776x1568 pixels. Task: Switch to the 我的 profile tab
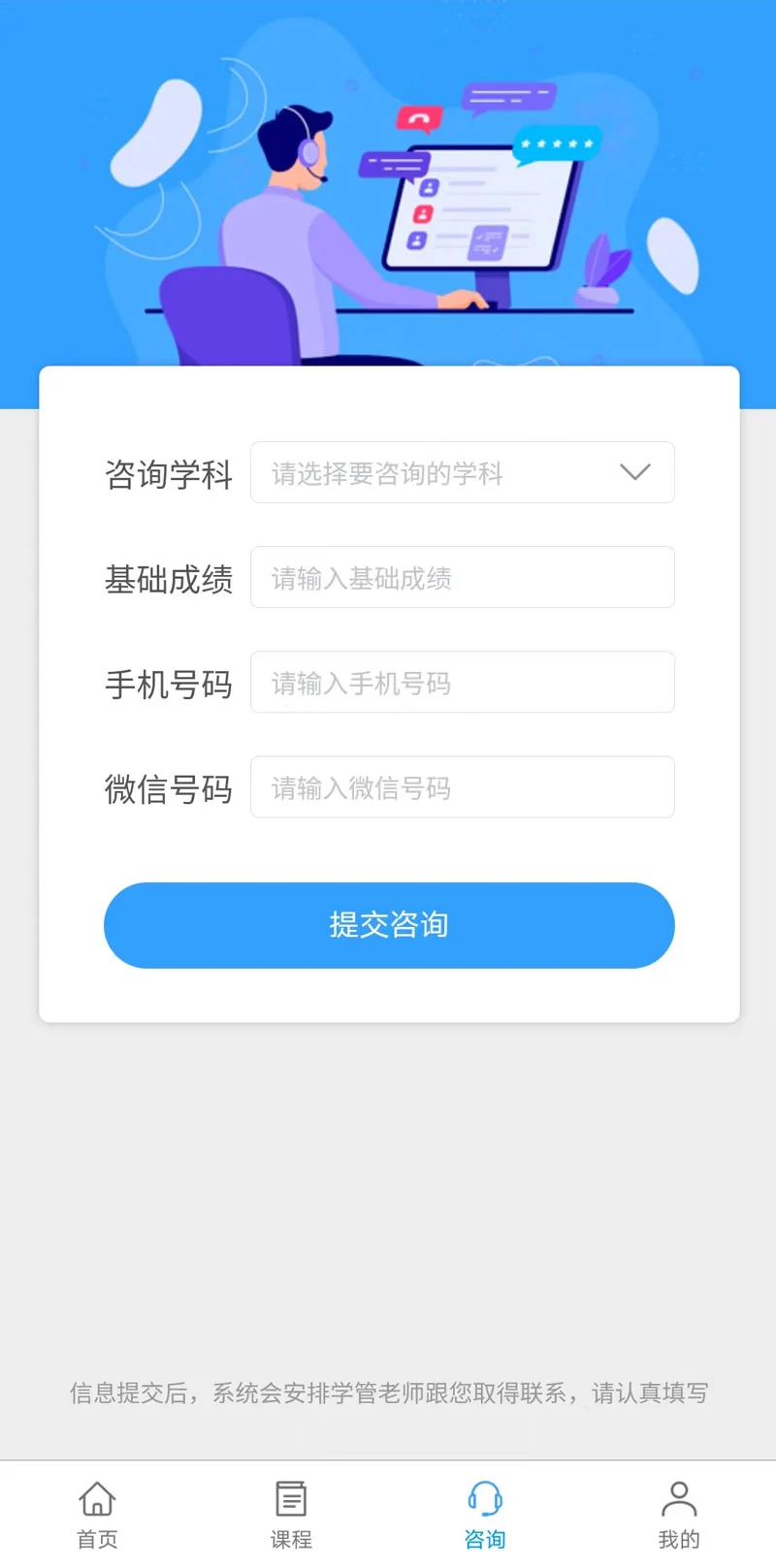coord(679,1514)
